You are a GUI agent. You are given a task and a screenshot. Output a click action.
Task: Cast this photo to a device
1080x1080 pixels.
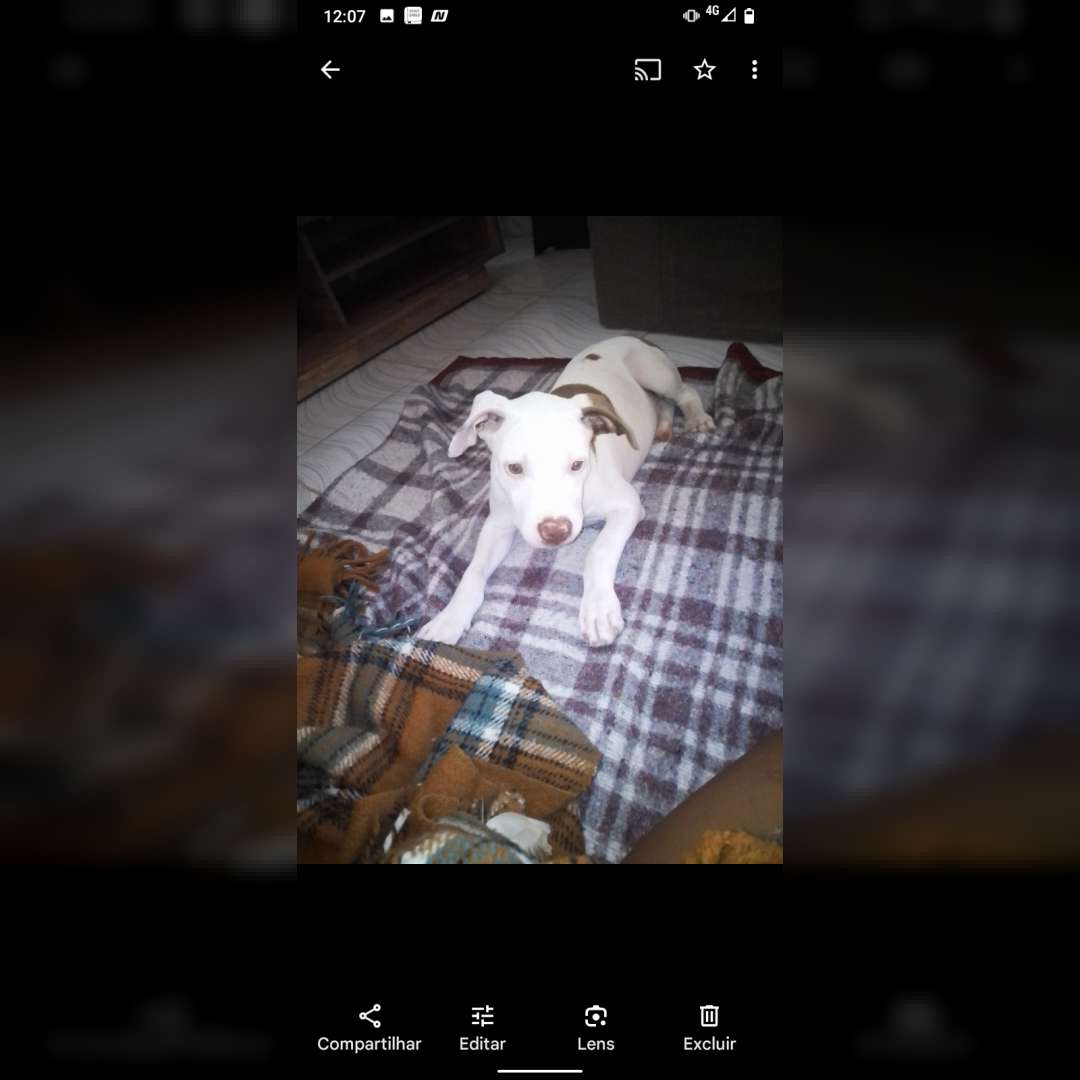(648, 70)
